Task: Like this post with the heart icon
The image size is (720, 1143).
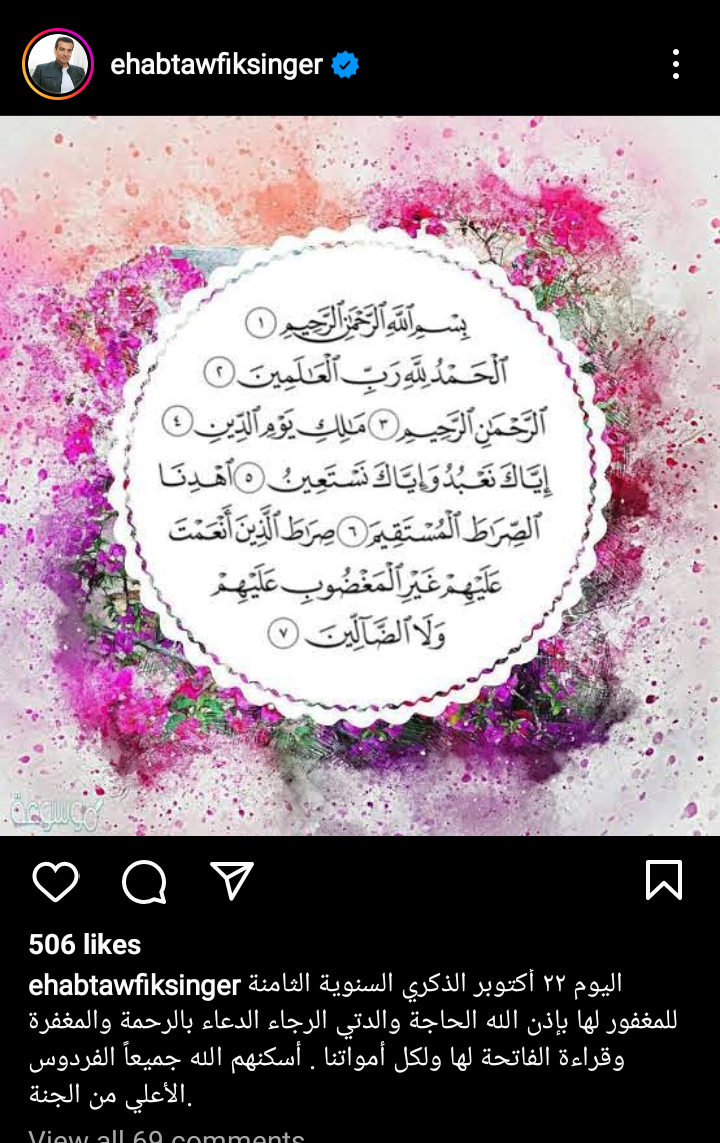Action: click(x=56, y=882)
